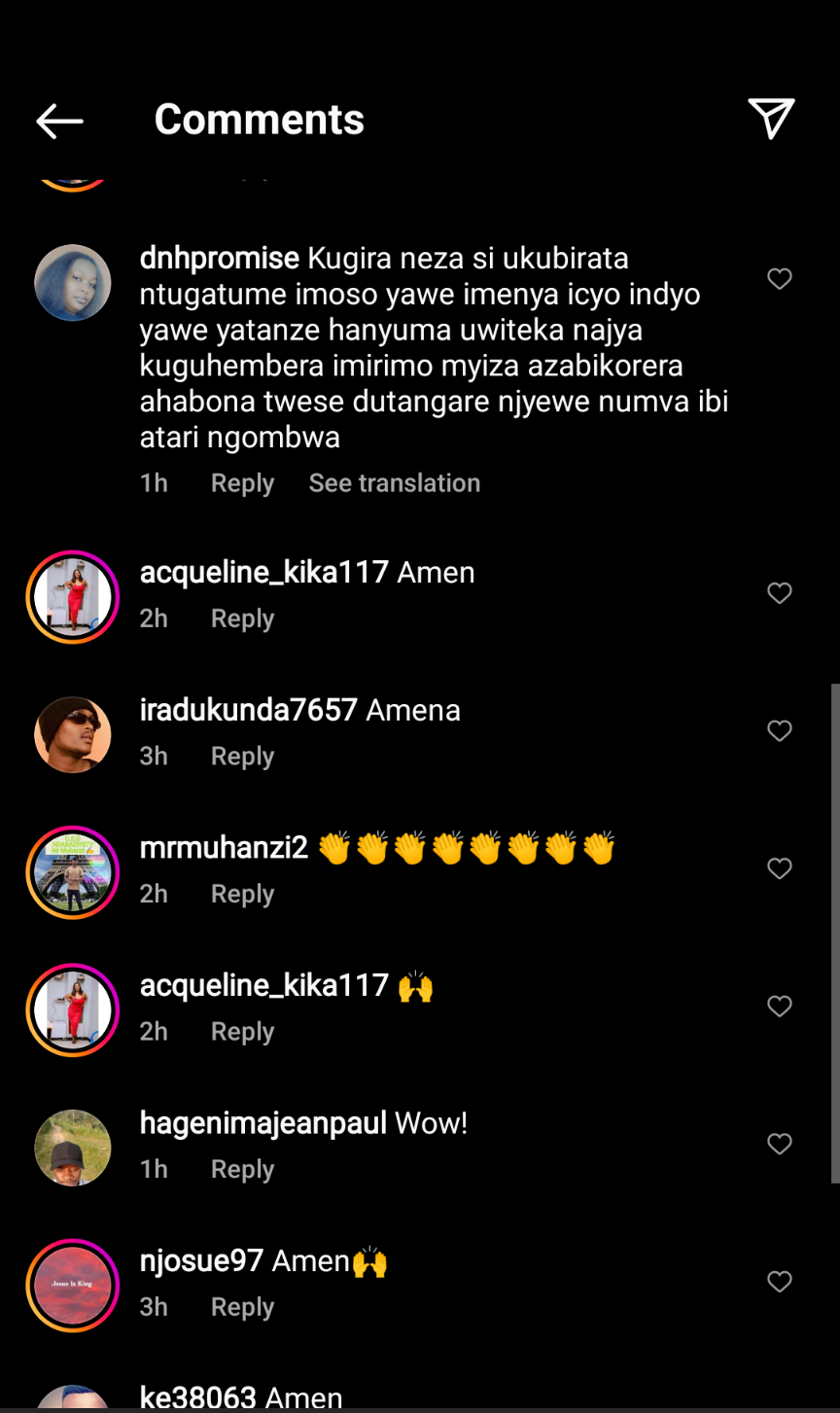Screen dimensions: 840x1413
Task: Open njosue97's story avatar
Action: pyautogui.click(x=73, y=1286)
